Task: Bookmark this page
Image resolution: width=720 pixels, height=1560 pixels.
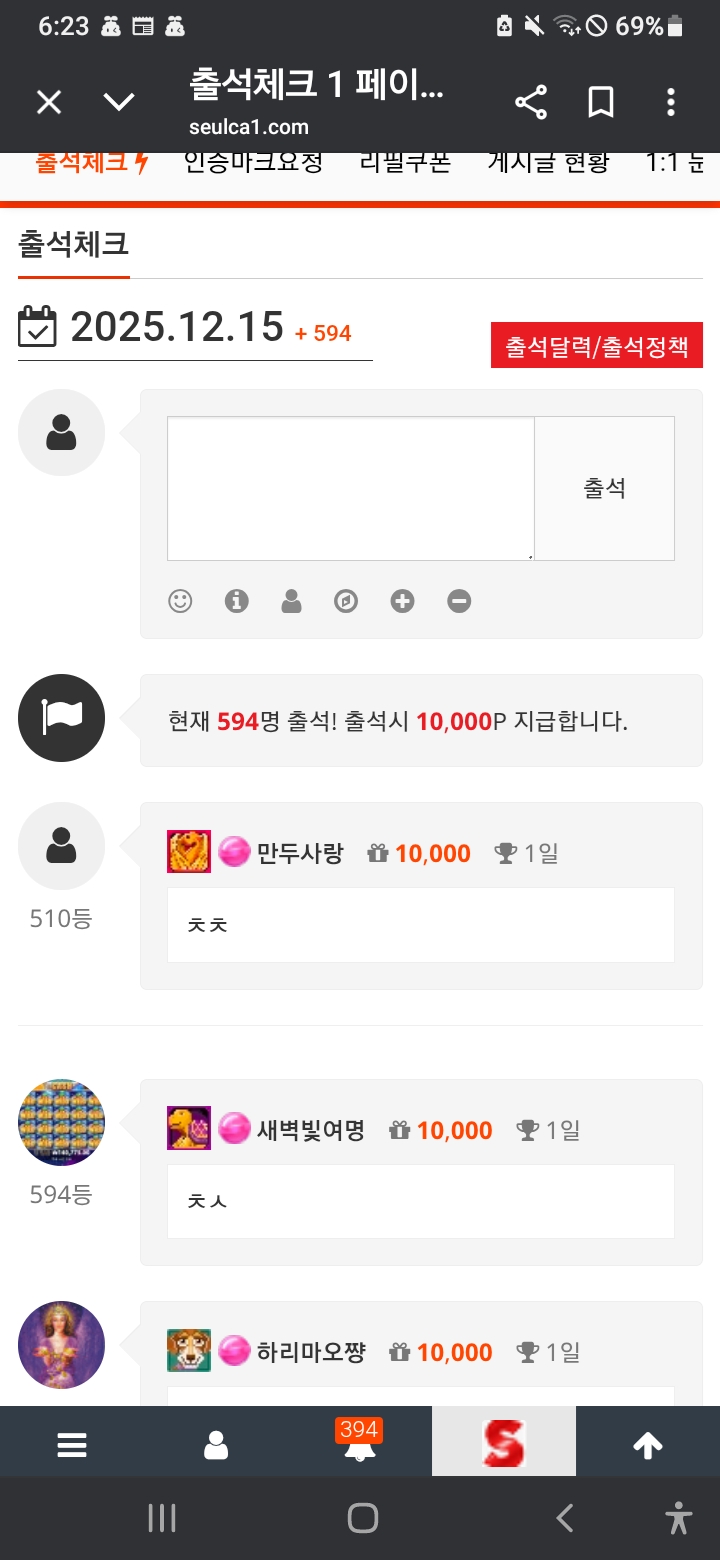Action: point(601,101)
